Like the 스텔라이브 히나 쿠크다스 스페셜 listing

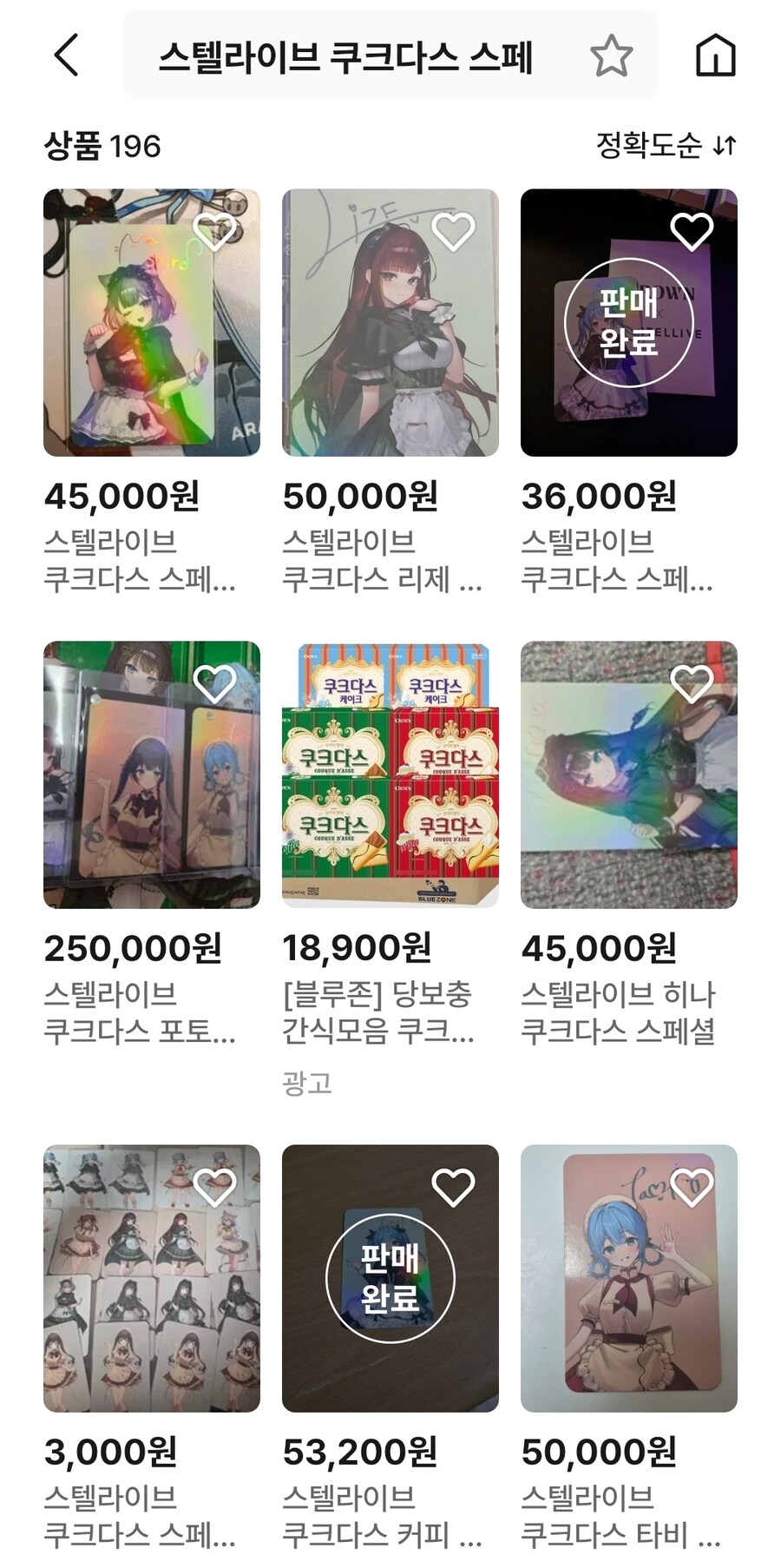pos(692,684)
